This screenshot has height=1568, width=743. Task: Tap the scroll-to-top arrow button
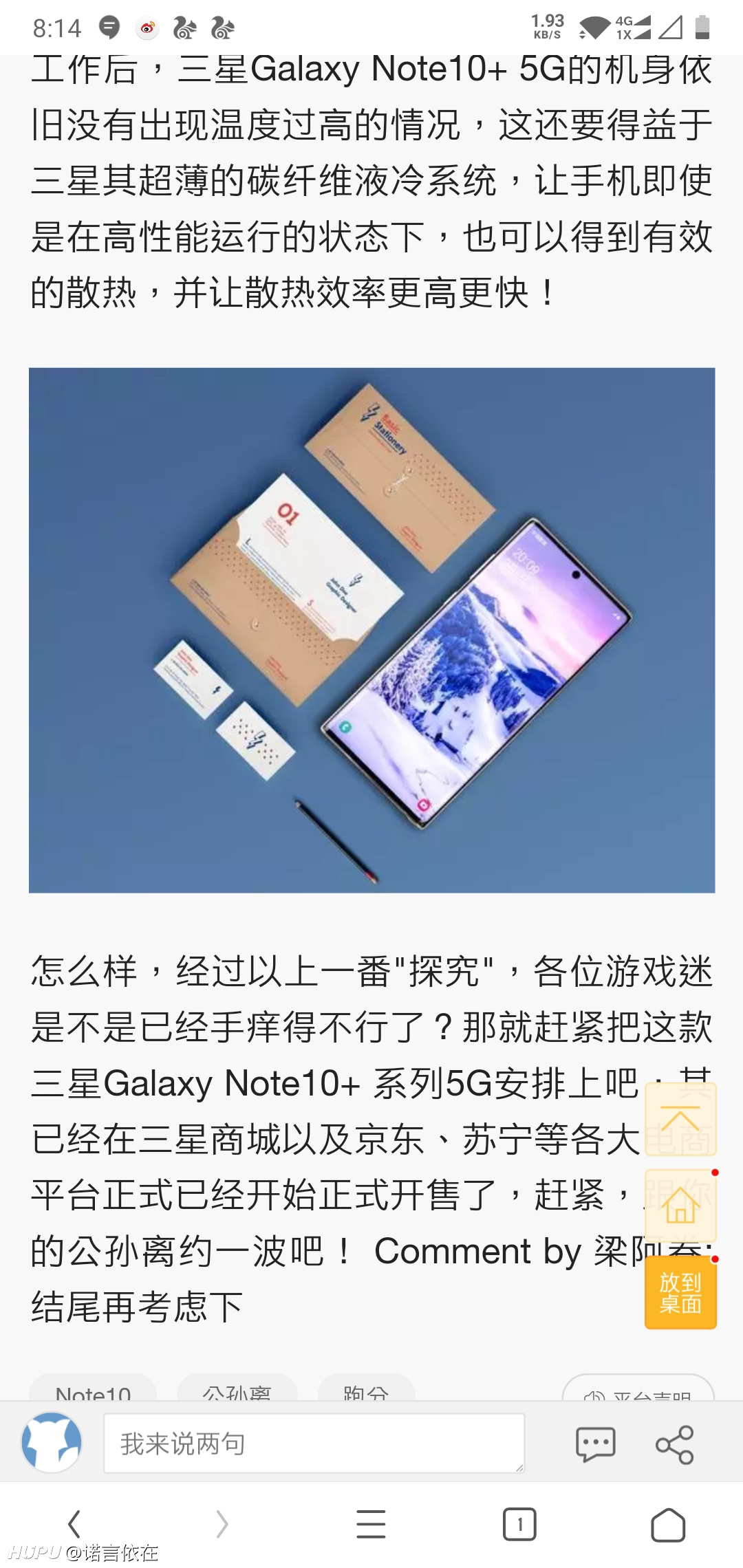click(680, 1119)
